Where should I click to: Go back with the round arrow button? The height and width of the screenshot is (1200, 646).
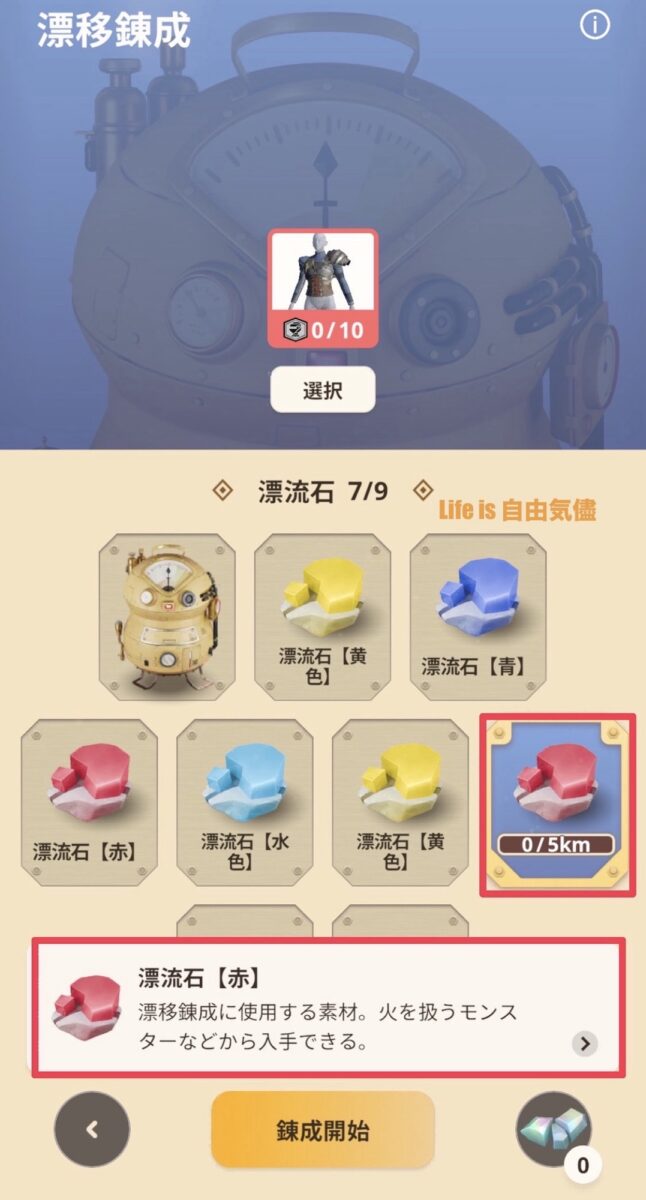92,1130
